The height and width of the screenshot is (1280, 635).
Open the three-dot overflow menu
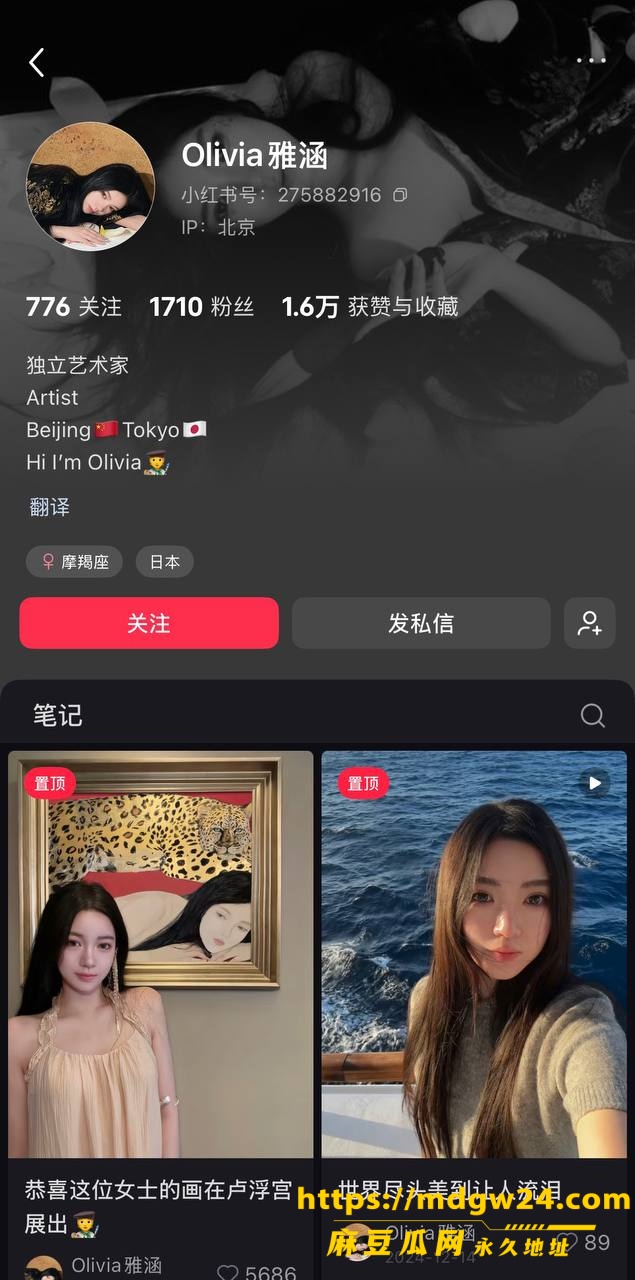pyautogui.click(x=591, y=61)
